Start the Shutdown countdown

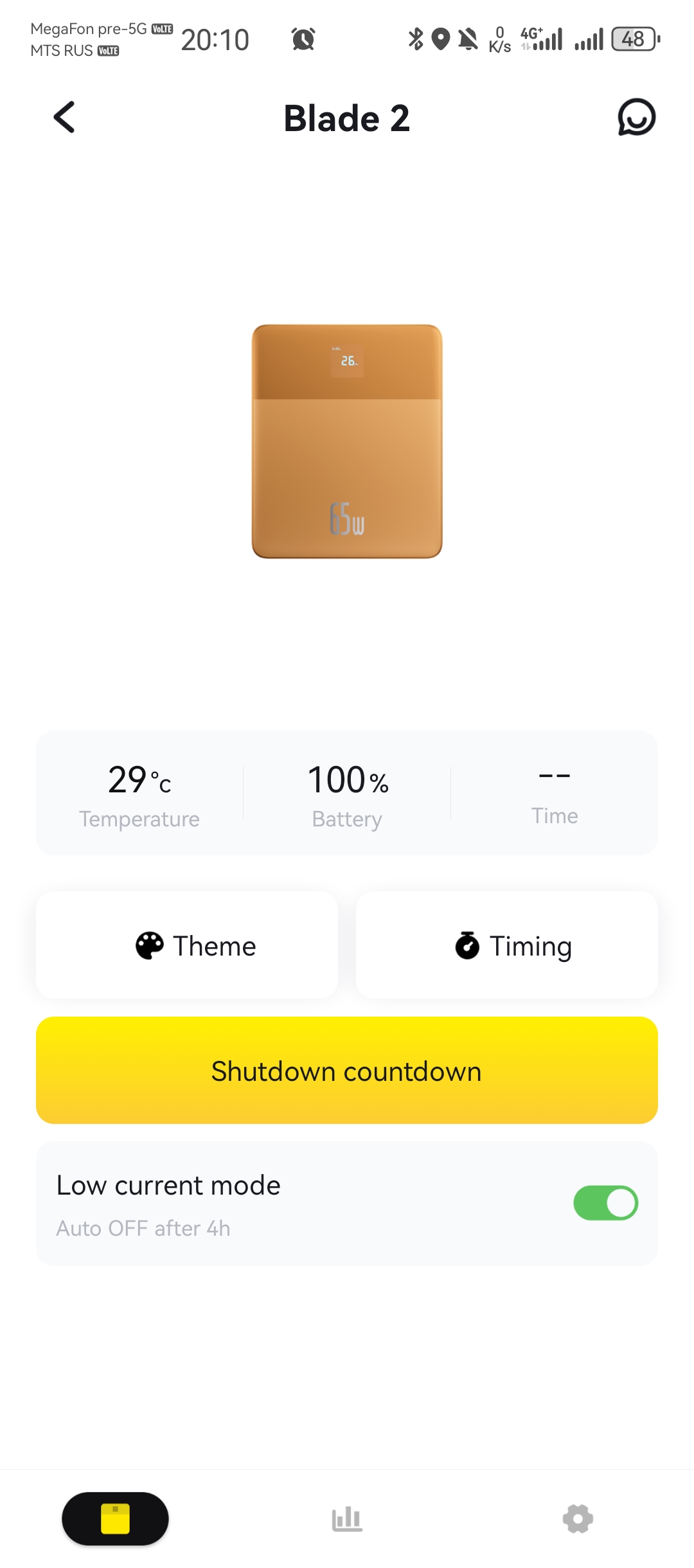coord(347,1071)
